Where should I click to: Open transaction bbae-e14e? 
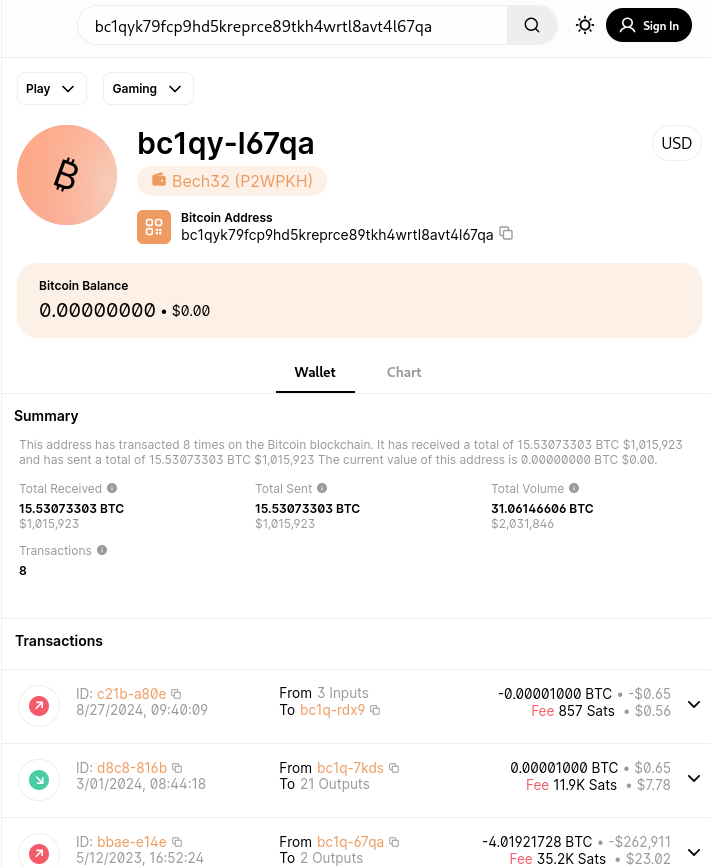[131, 842]
